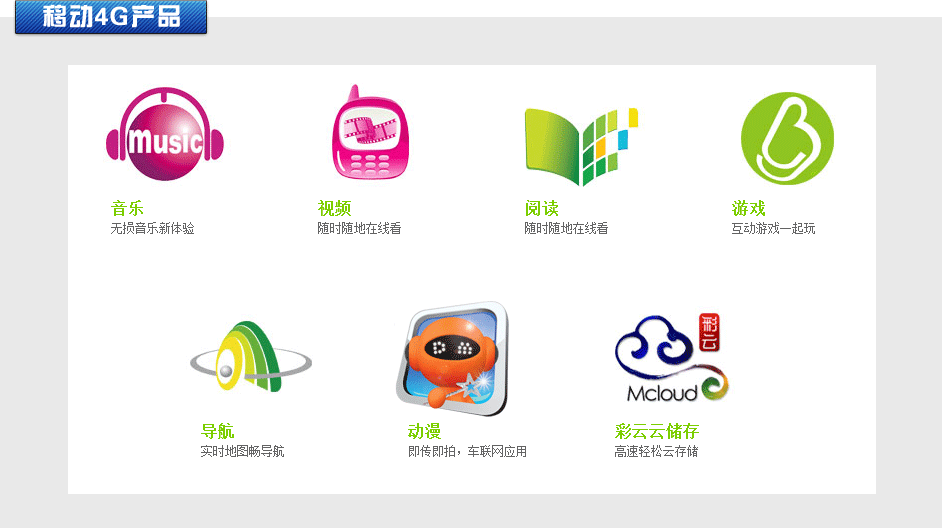Open the 游戏 games product

[x=786, y=139]
